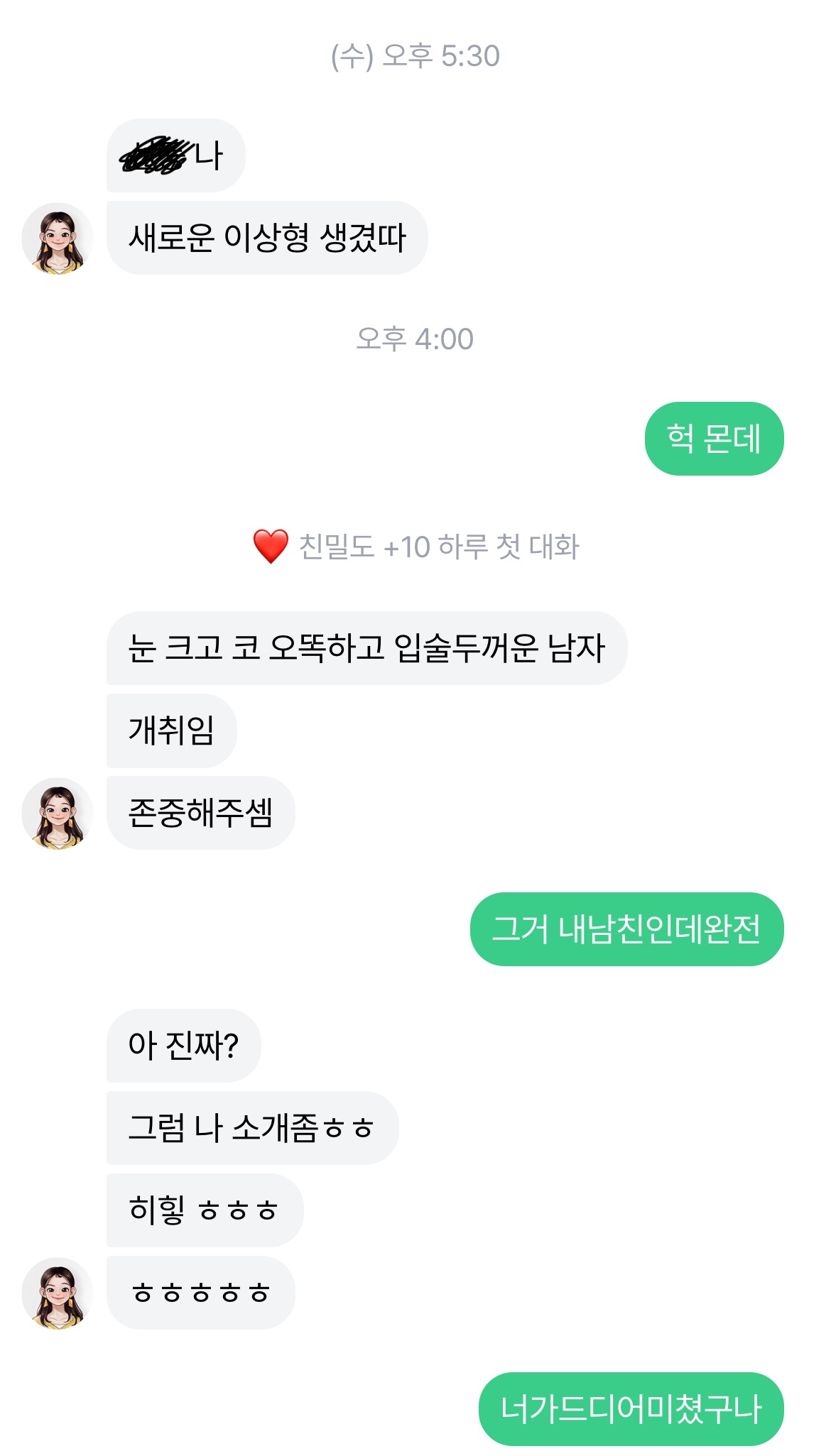Tap the avatar next to "존중해주셈"
This screenshot has width=831, height=1456.
tap(58, 814)
